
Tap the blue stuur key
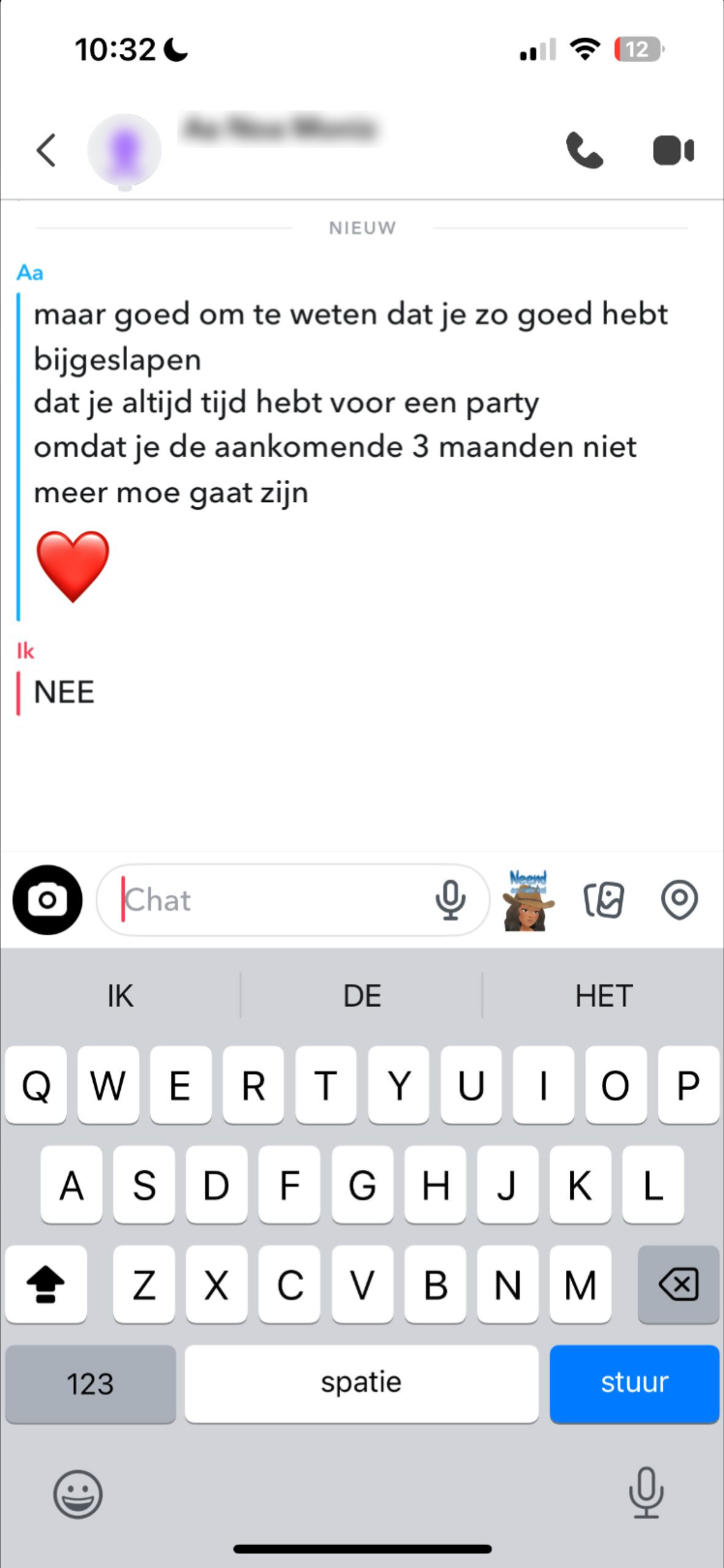[x=635, y=1382]
